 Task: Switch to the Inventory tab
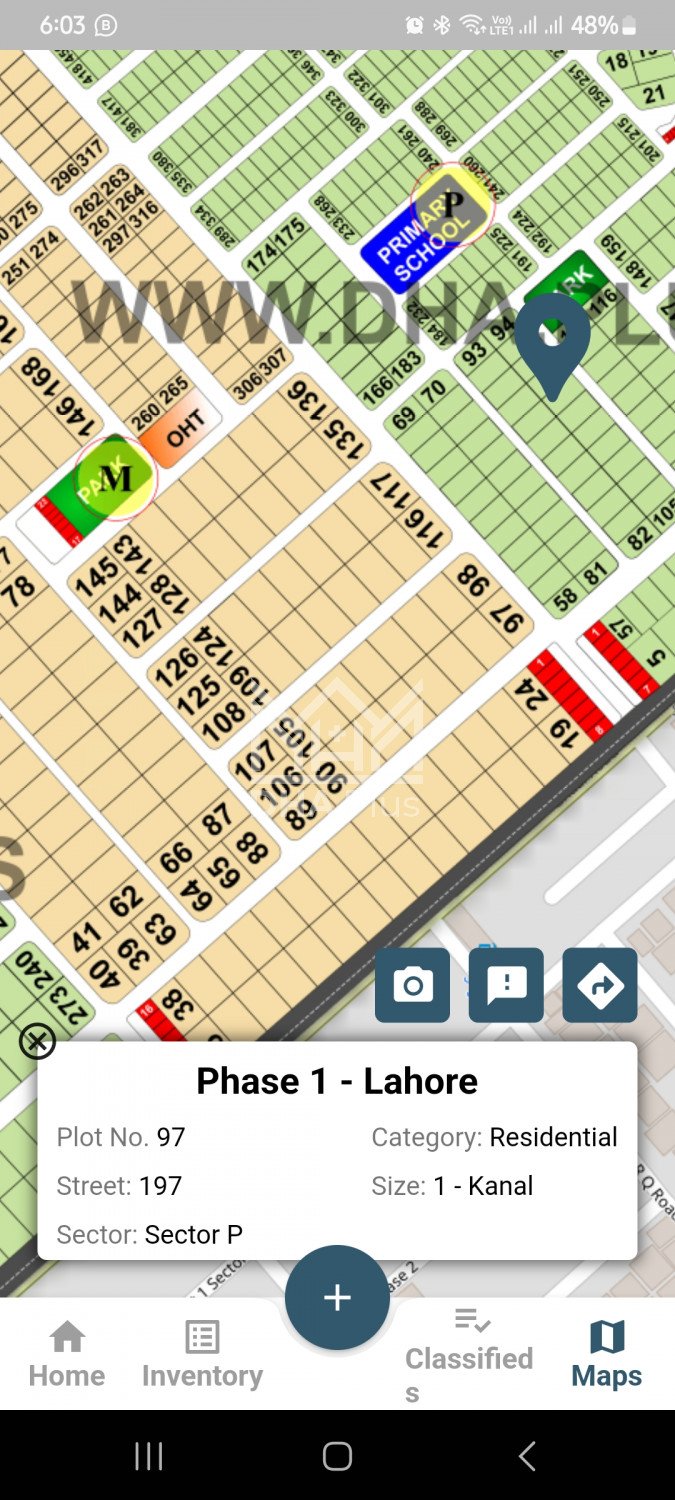[202, 1355]
